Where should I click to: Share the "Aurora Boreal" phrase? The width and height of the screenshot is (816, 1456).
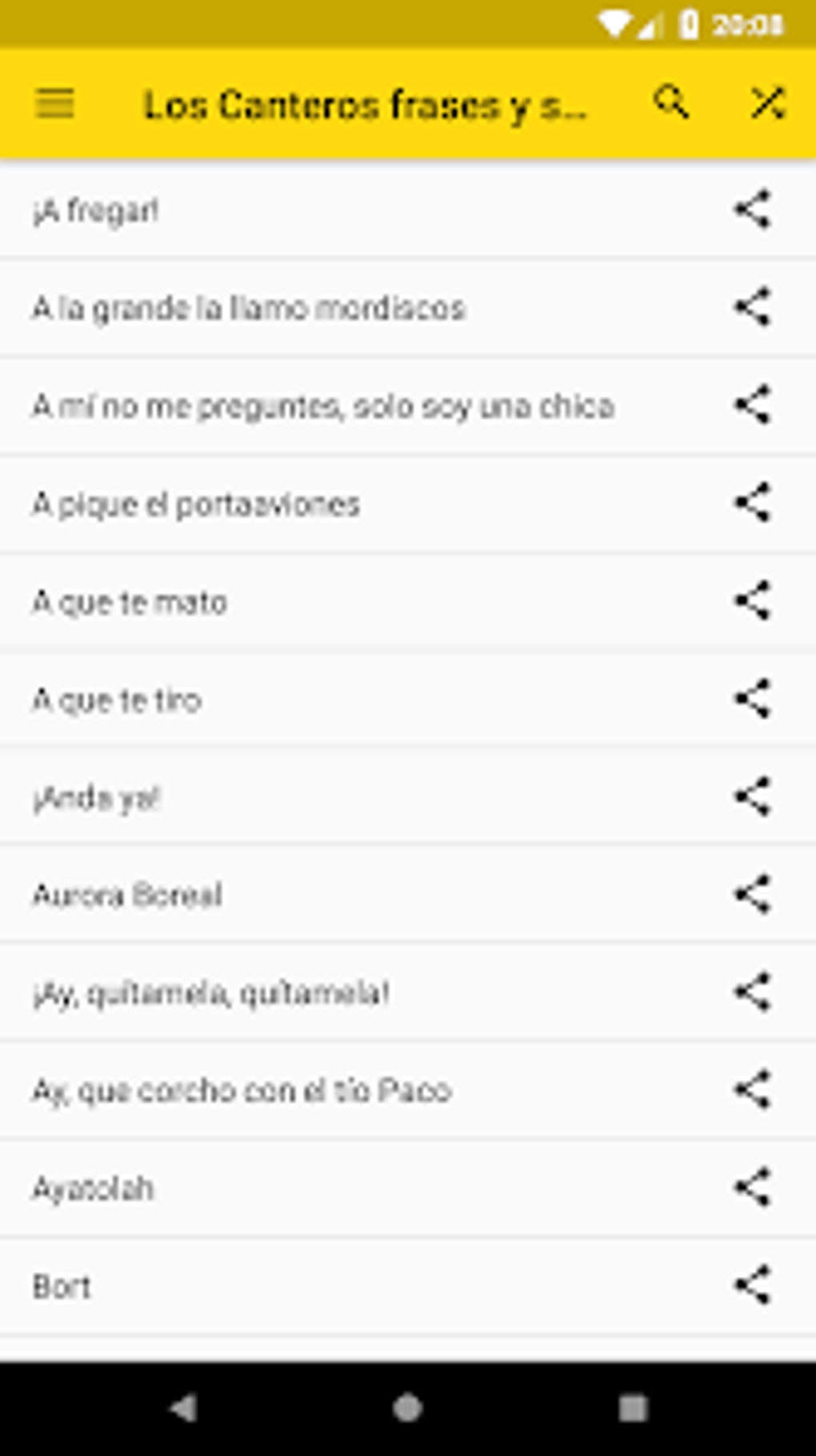click(752, 895)
